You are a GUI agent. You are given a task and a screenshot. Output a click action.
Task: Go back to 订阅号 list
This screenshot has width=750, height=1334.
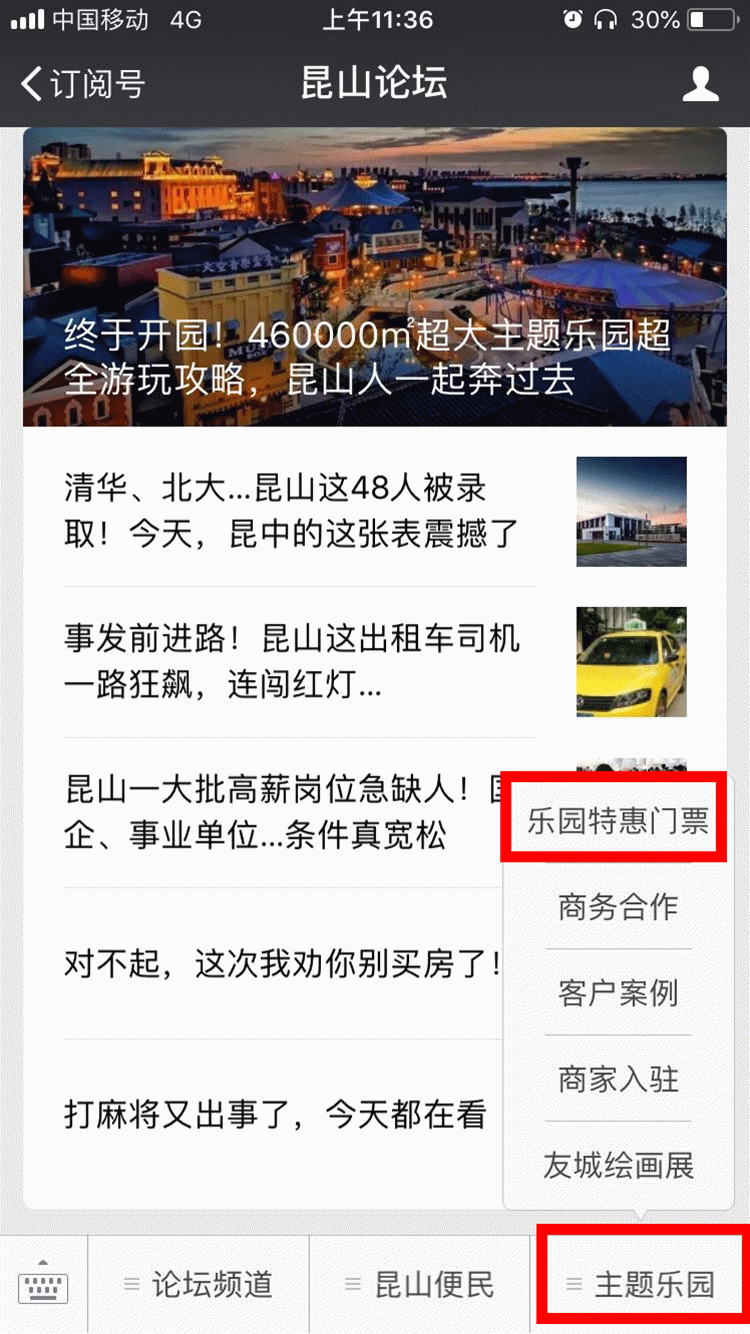(82, 84)
